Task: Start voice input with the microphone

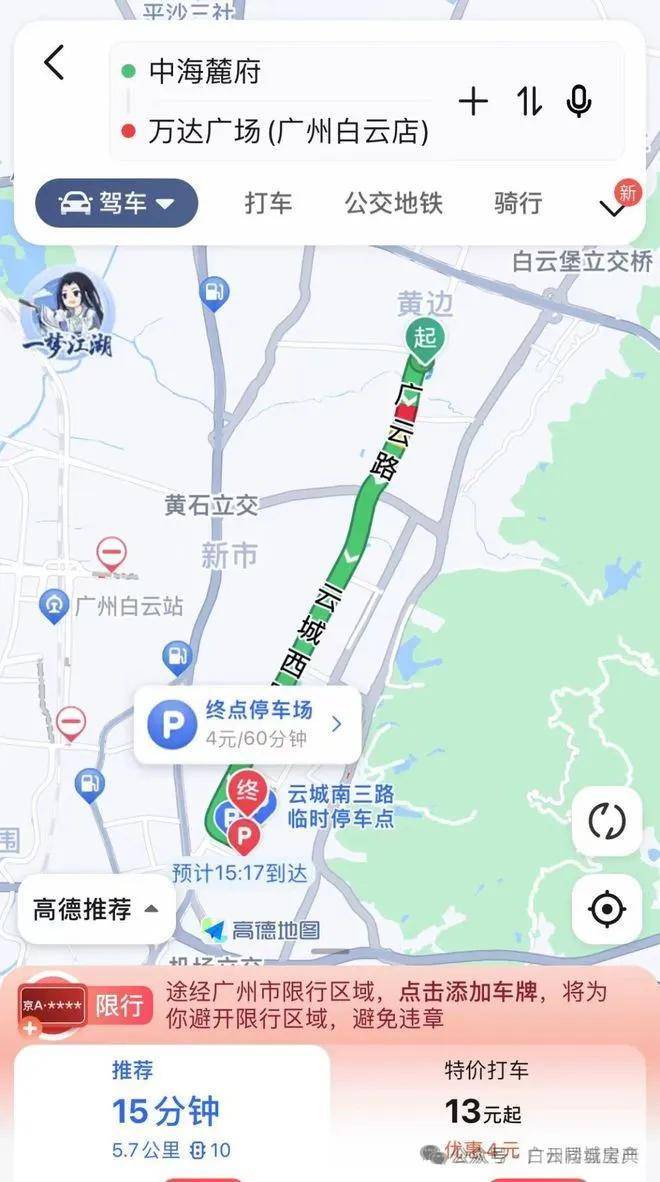Action: (579, 101)
